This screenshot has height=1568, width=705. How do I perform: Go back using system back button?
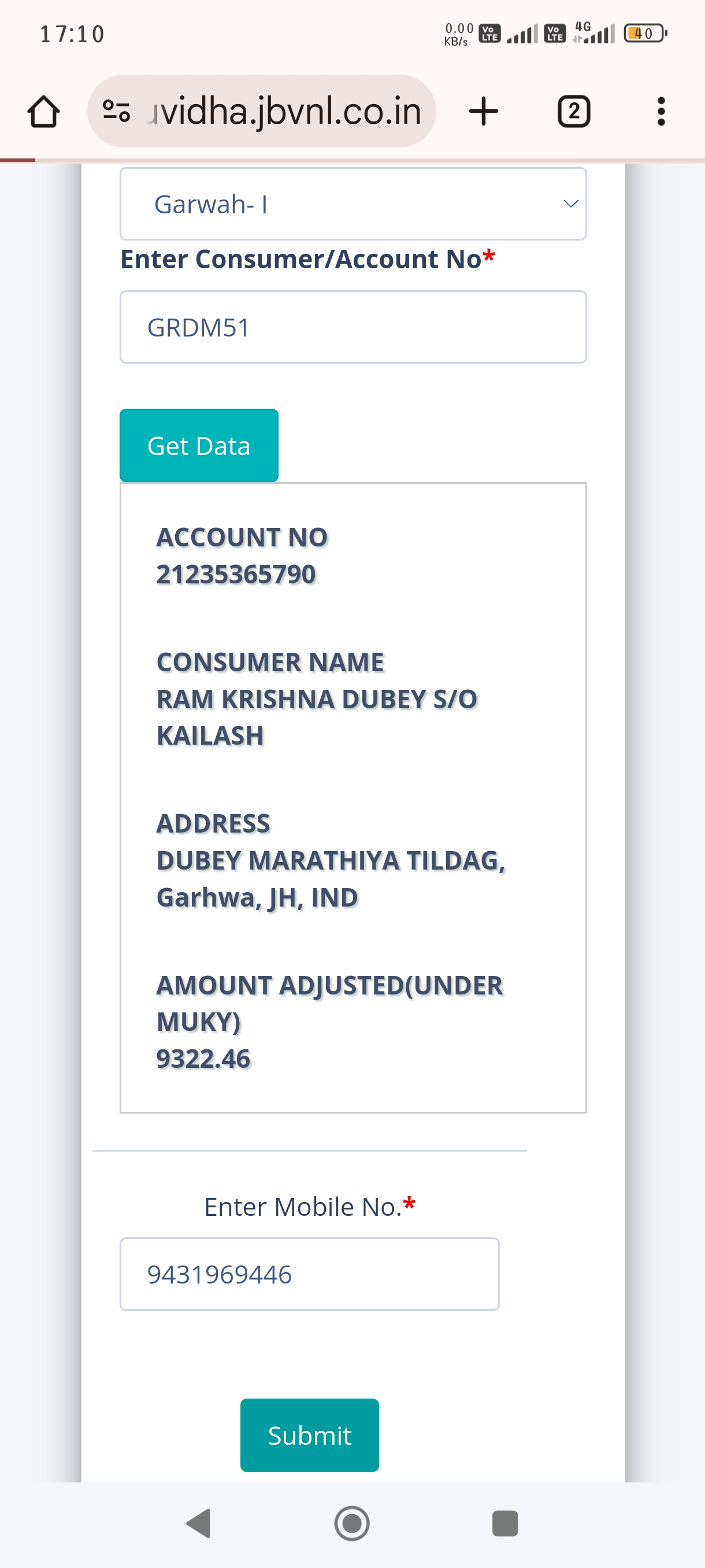click(x=198, y=1524)
